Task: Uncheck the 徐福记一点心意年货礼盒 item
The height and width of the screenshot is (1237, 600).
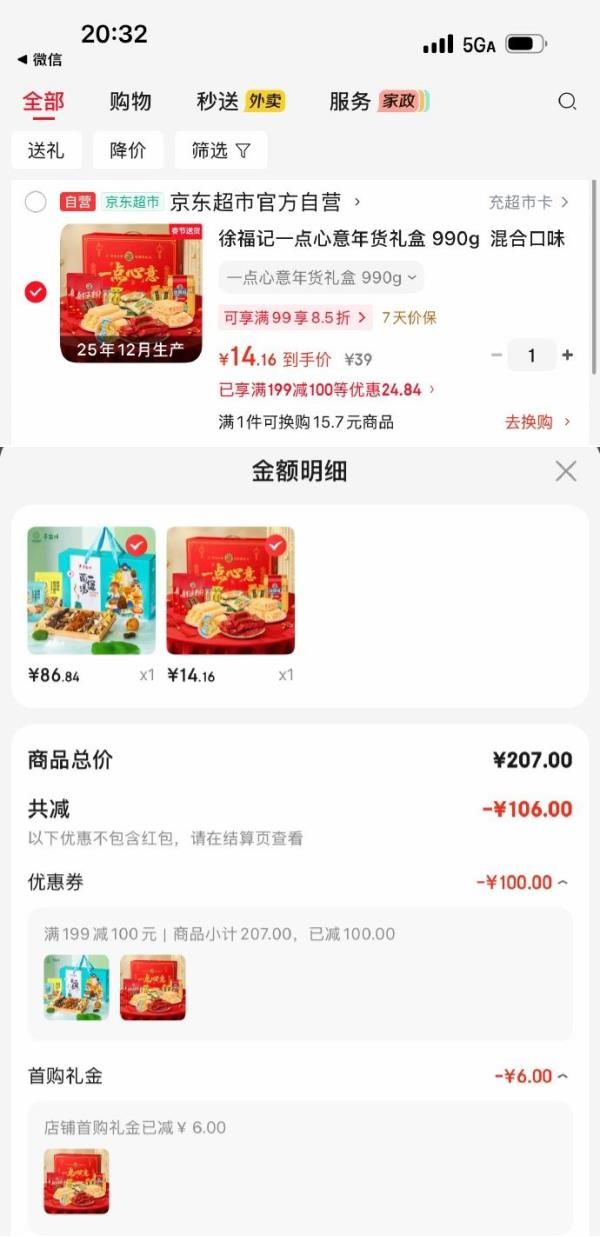Action: (36, 292)
